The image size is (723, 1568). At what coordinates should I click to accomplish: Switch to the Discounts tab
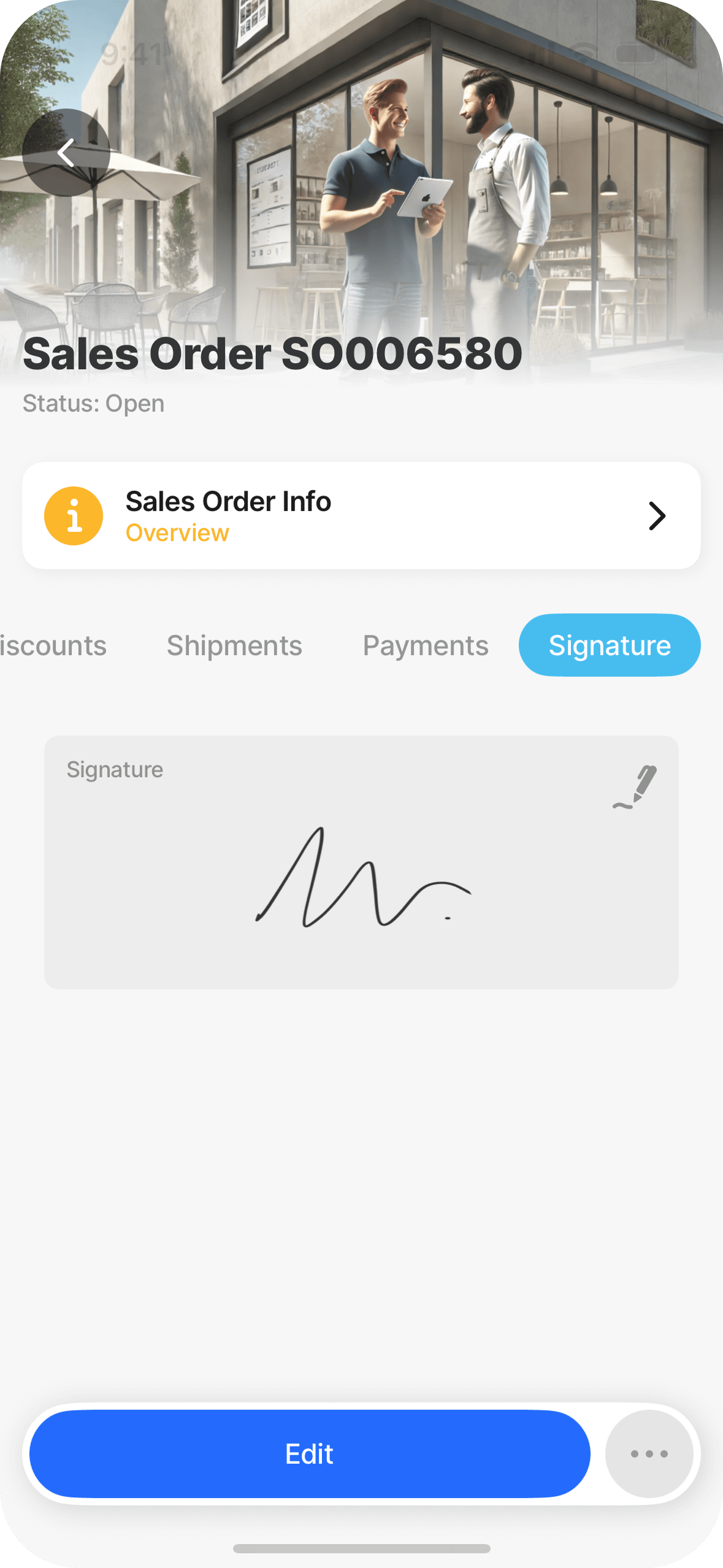pos(52,646)
